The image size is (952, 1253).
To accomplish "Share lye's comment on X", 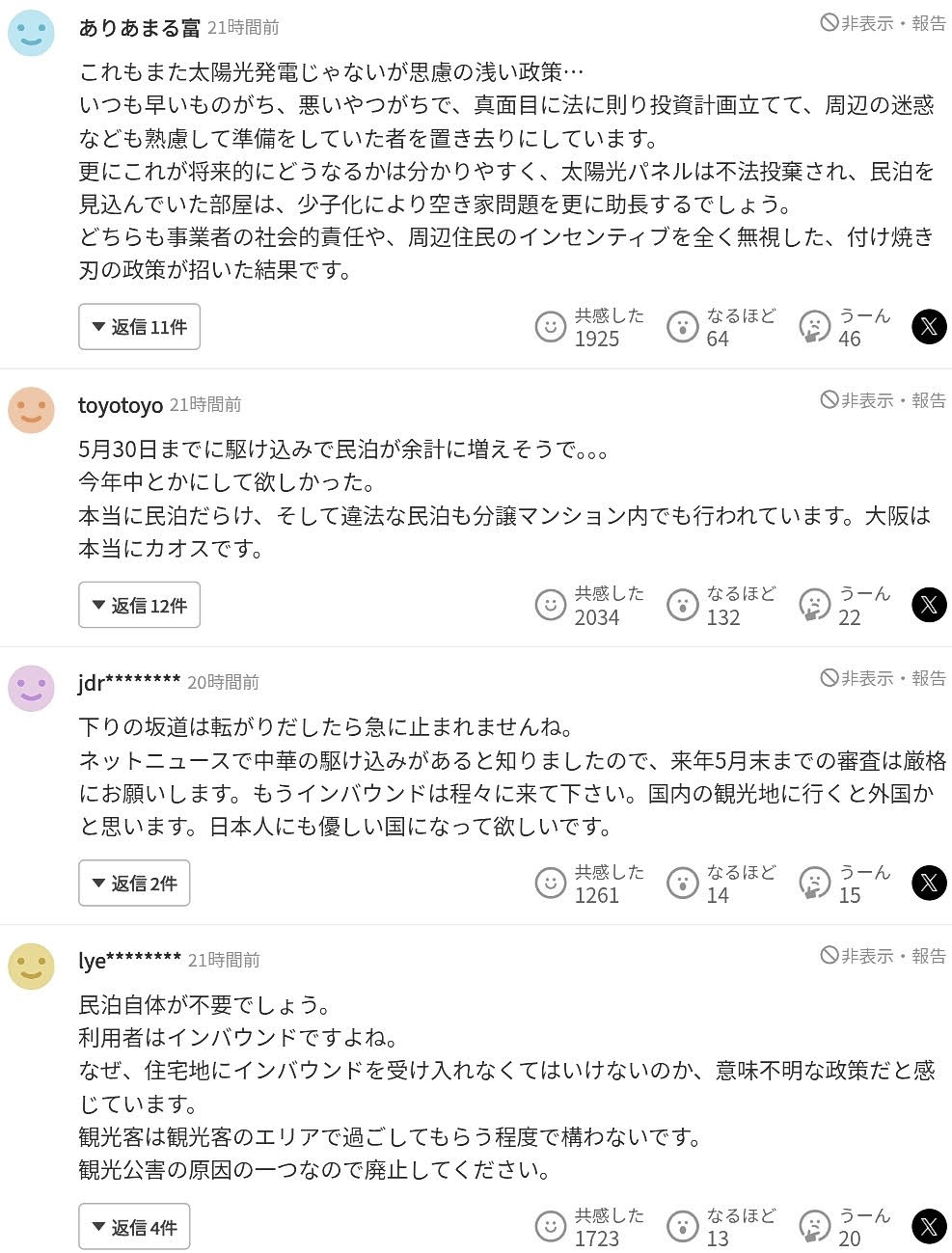I will [929, 1227].
